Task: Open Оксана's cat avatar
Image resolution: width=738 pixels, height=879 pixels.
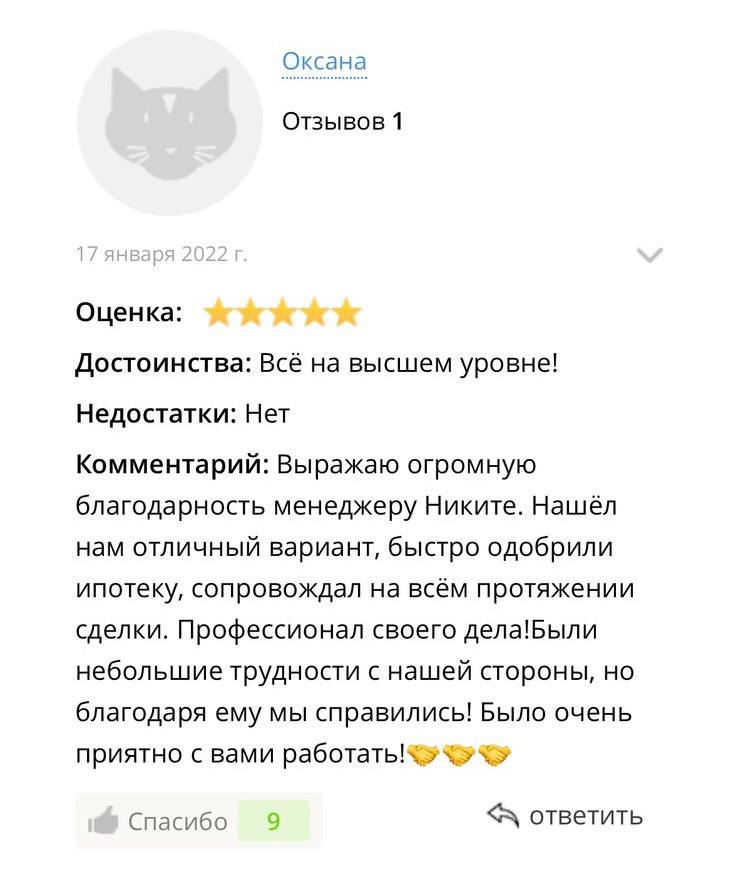Action: [169, 122]
